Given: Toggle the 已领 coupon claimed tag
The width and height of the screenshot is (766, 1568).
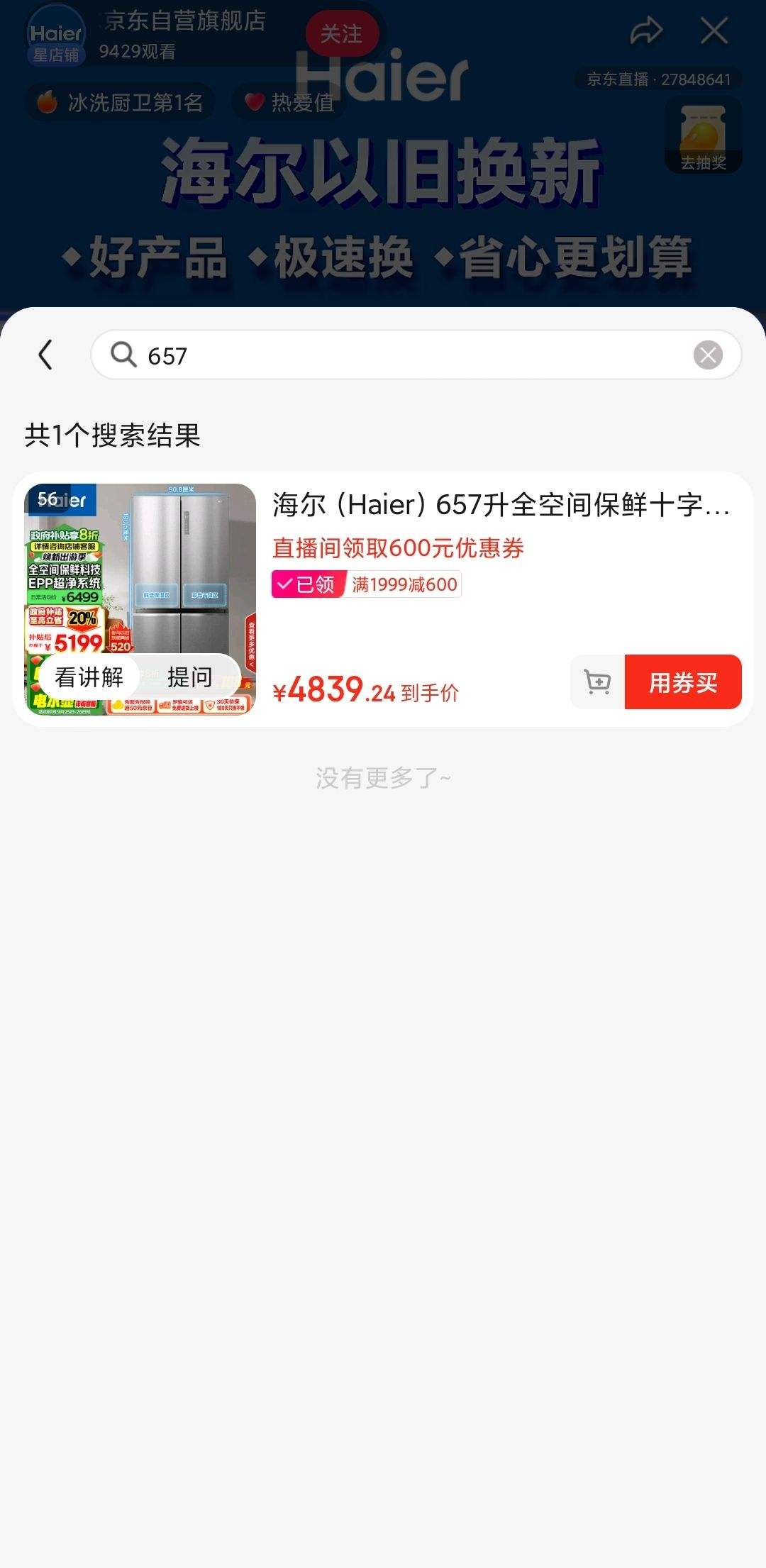Looking at the screenshot, I should (x=308, y=584).
